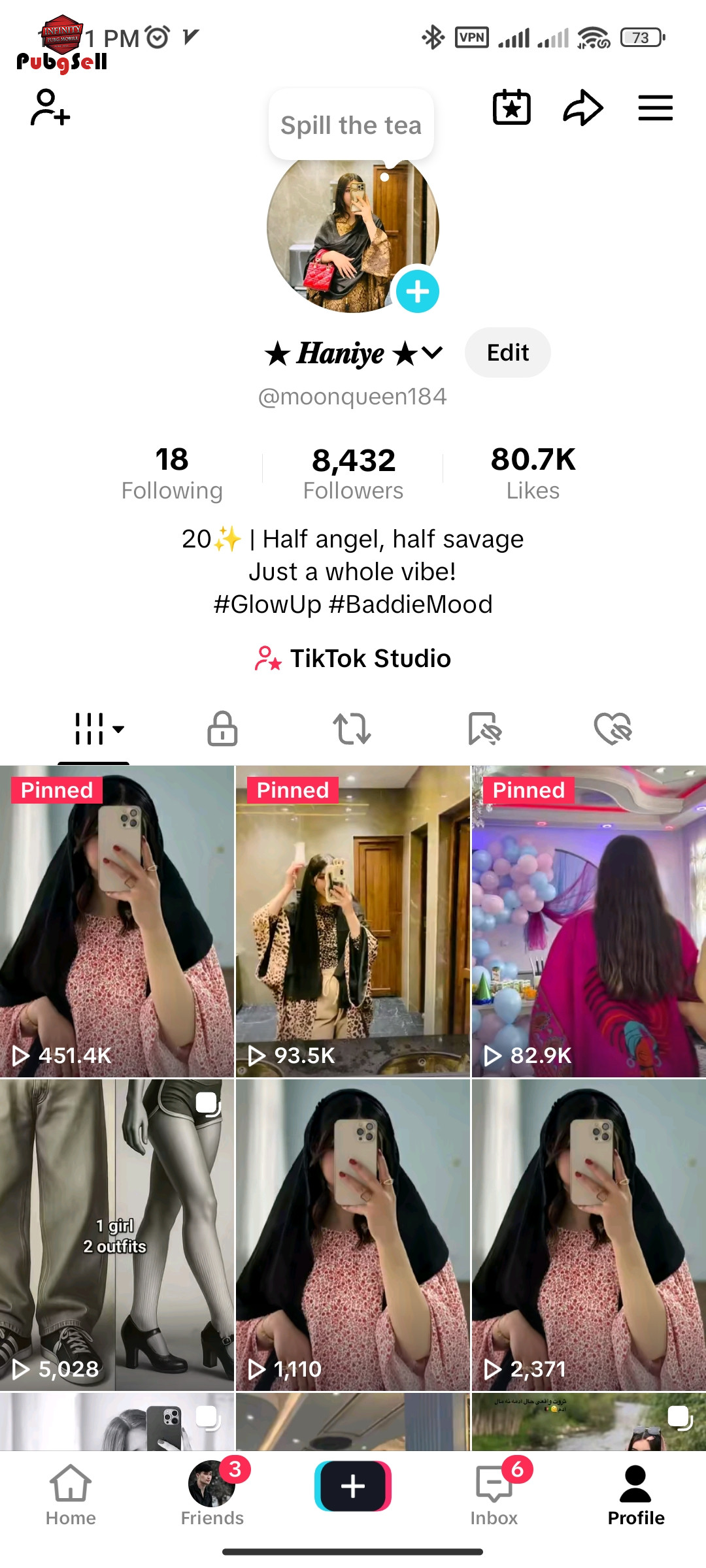Switch to the hidden liked videos tab
The height and width of the screenshot is (1568, 706).
[x=613, y=728]
